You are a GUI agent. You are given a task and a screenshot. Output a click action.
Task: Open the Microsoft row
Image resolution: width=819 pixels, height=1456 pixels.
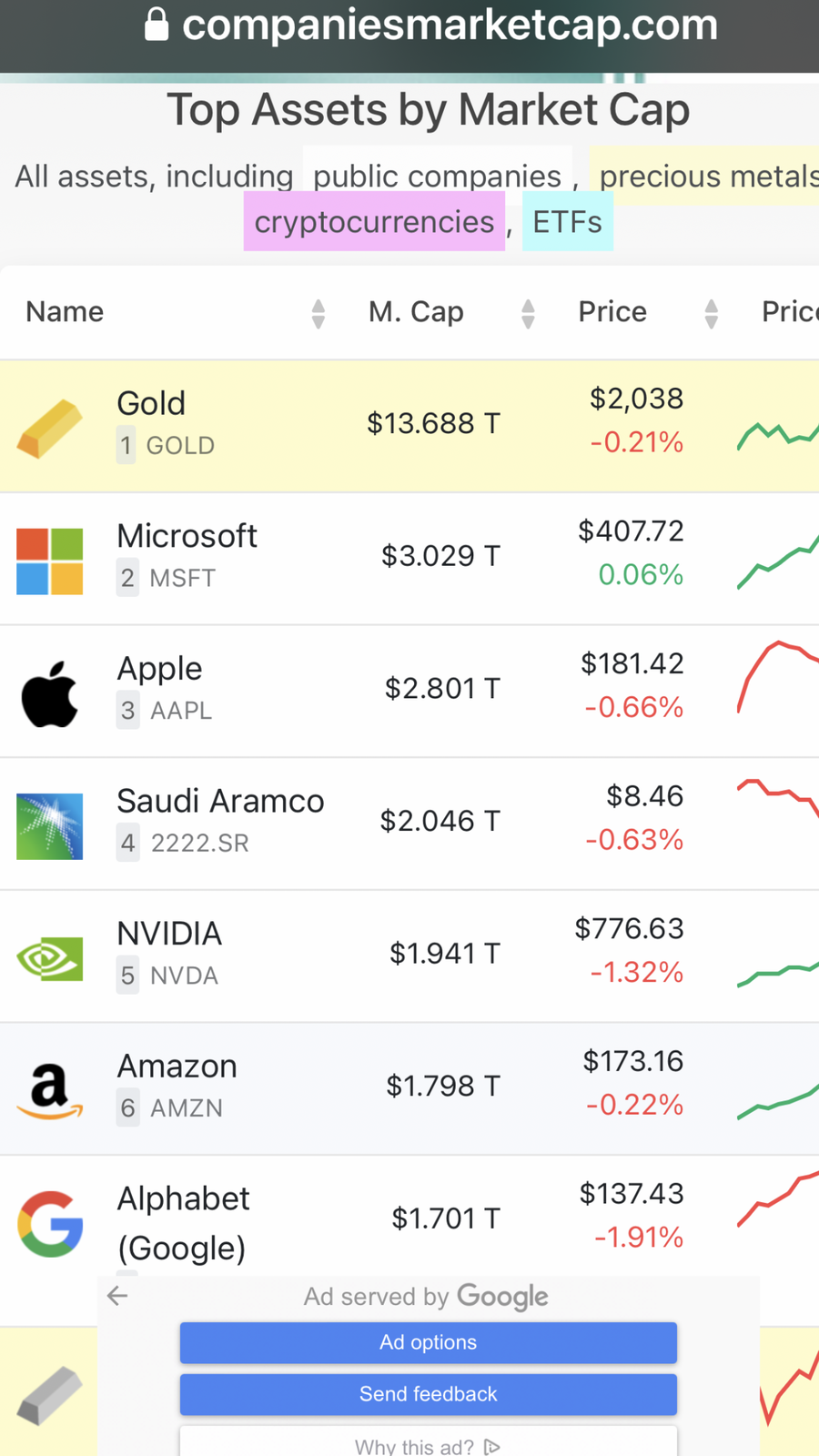click(409, 559)
